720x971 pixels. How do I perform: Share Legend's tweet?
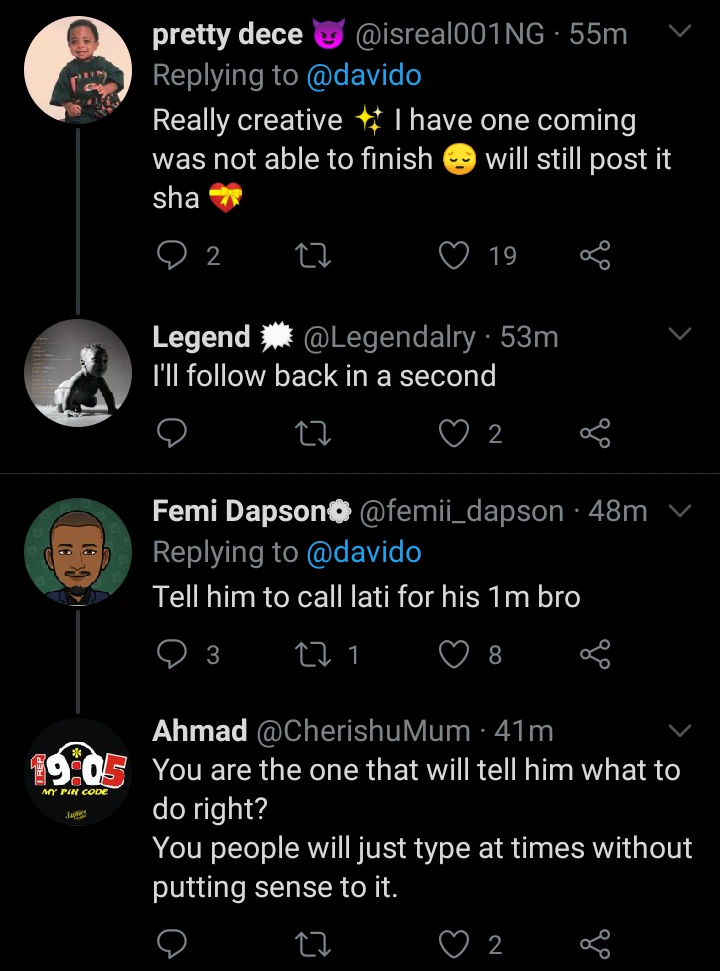pos(595,433)
